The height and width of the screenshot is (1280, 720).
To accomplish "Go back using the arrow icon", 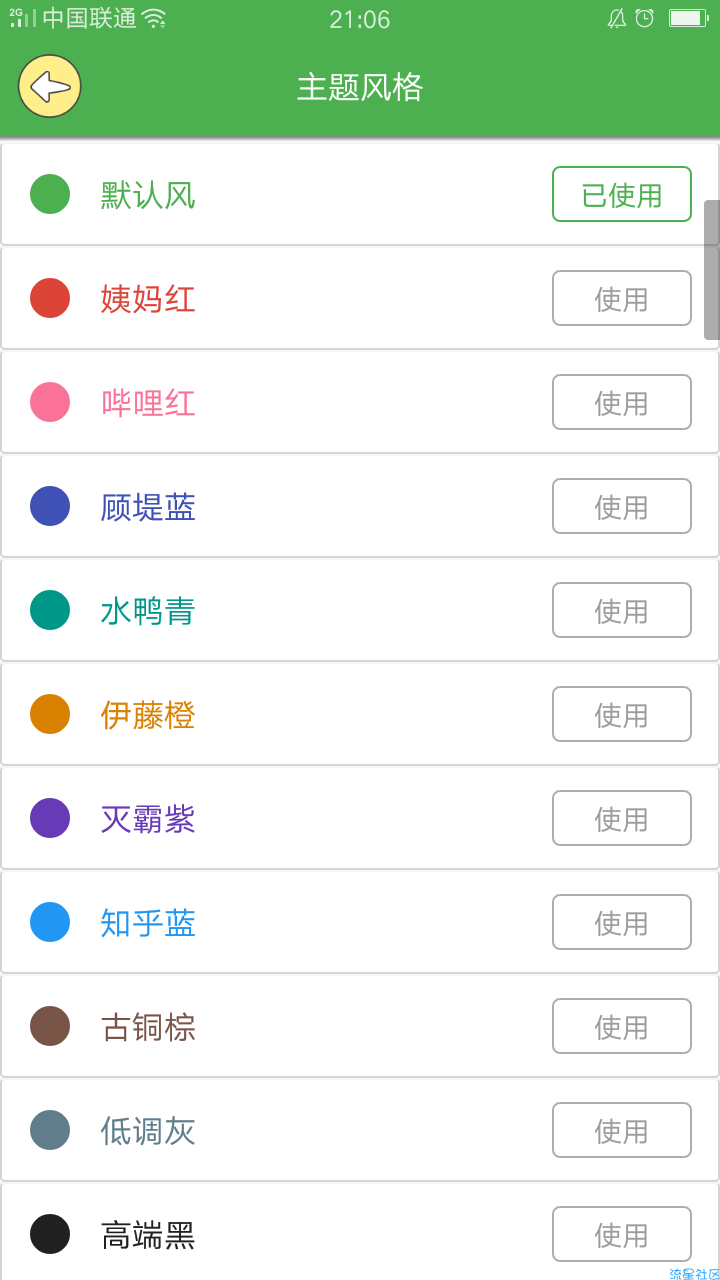I will coord(49,86).
